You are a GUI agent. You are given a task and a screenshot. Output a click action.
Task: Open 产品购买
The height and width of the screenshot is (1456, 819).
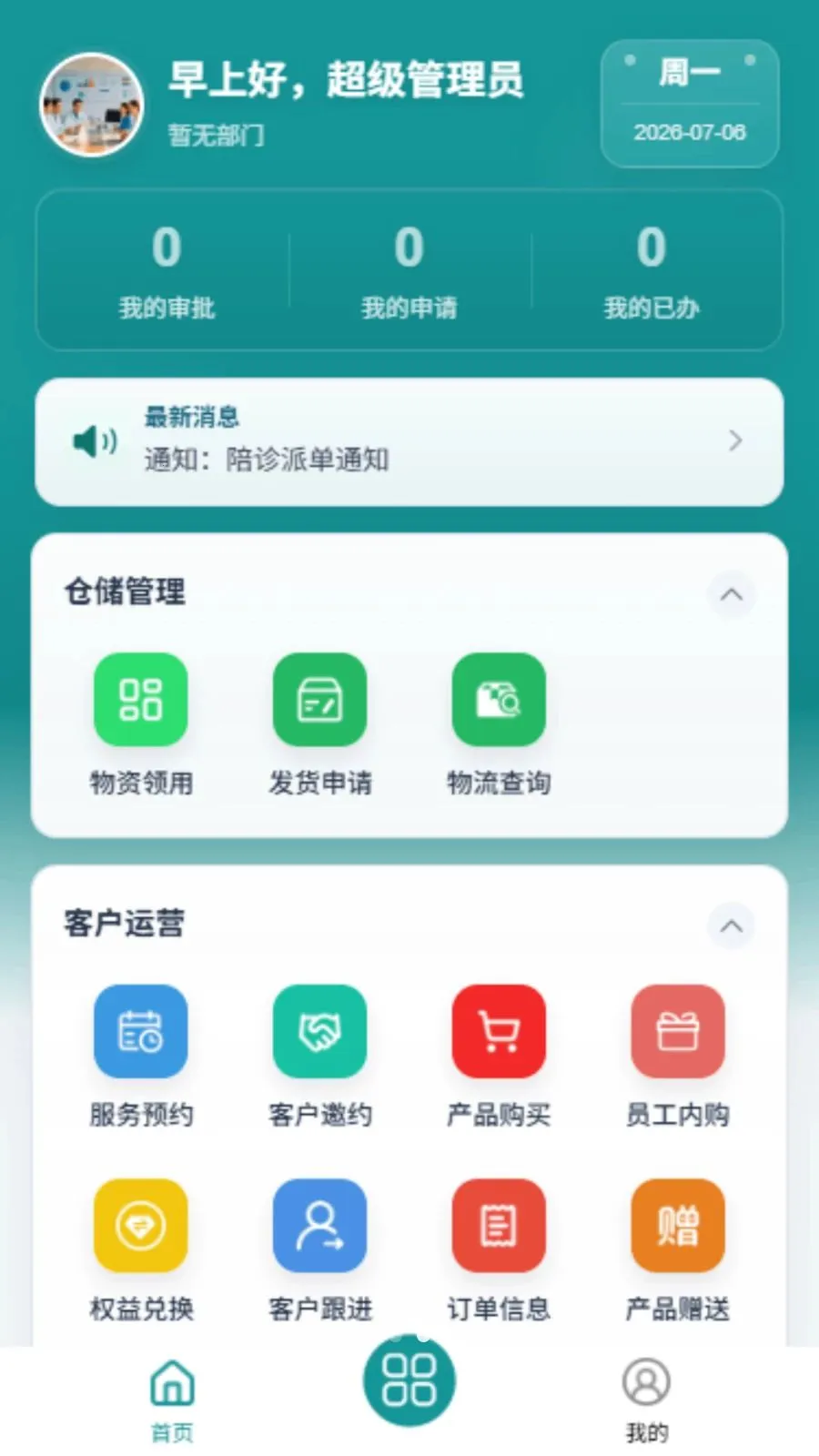499,1057
